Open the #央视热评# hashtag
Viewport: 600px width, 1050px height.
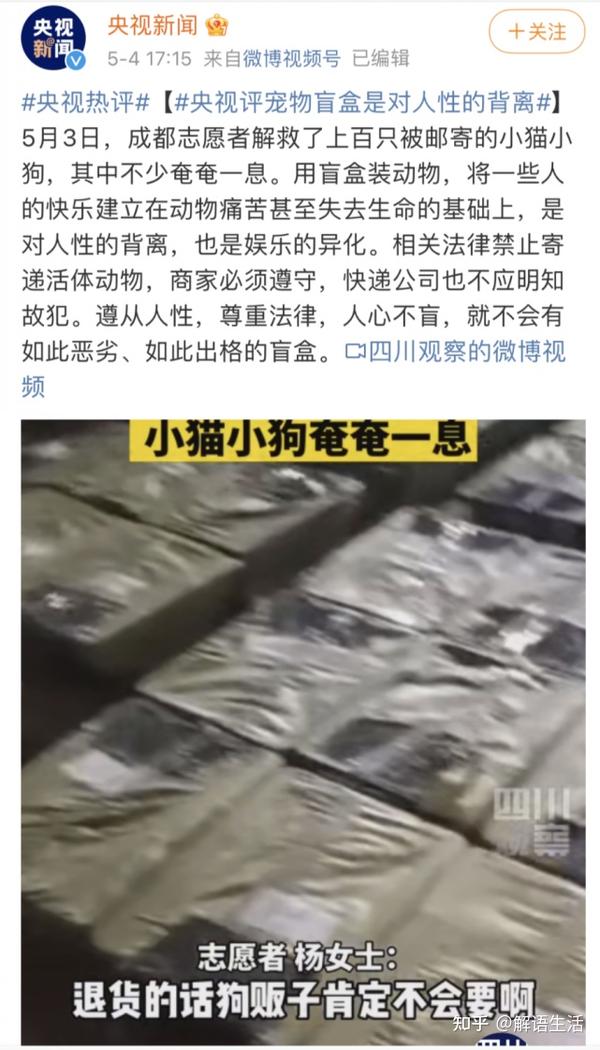(86, 103)
